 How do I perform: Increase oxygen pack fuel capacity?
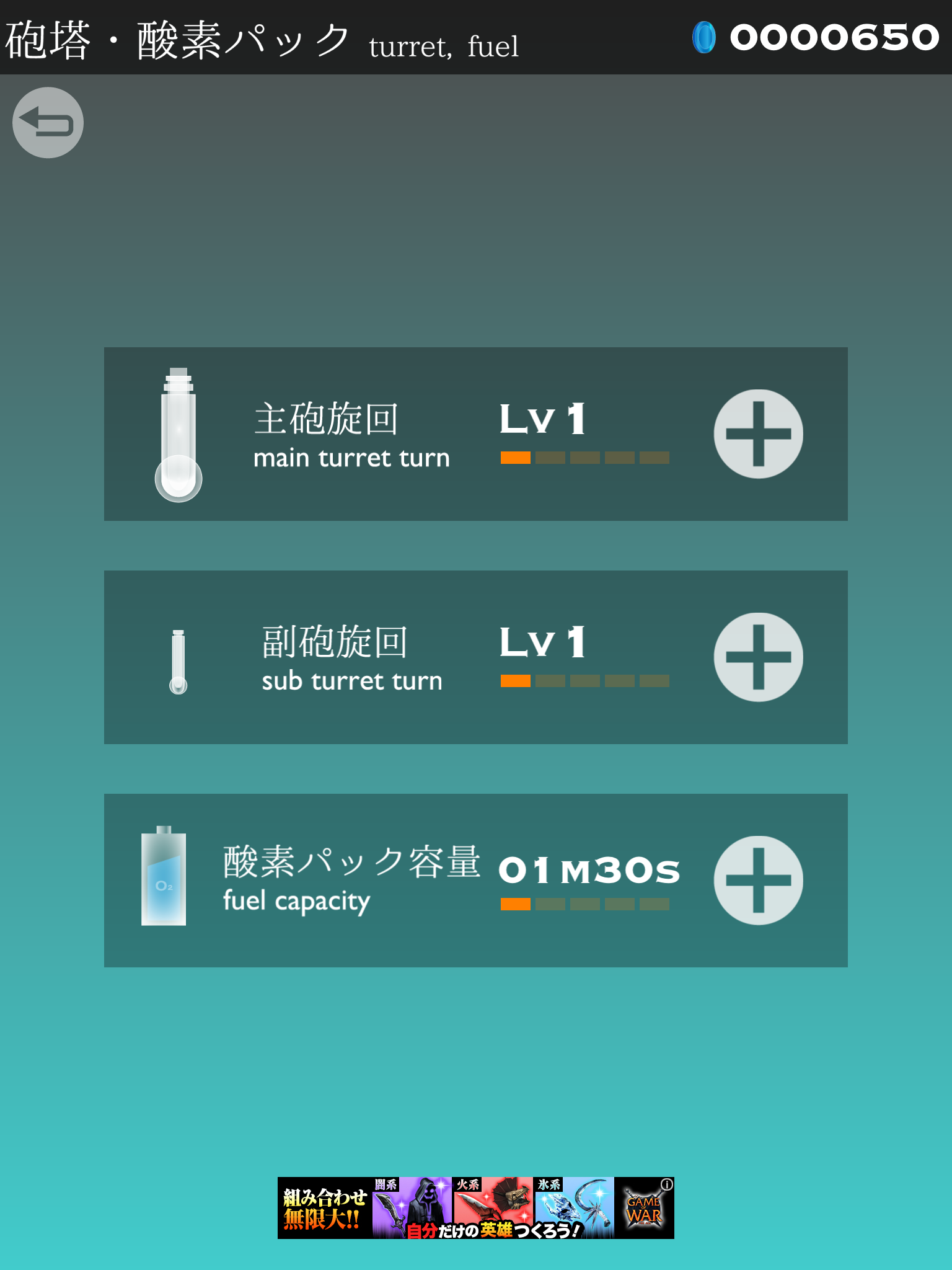pos(758,880)
